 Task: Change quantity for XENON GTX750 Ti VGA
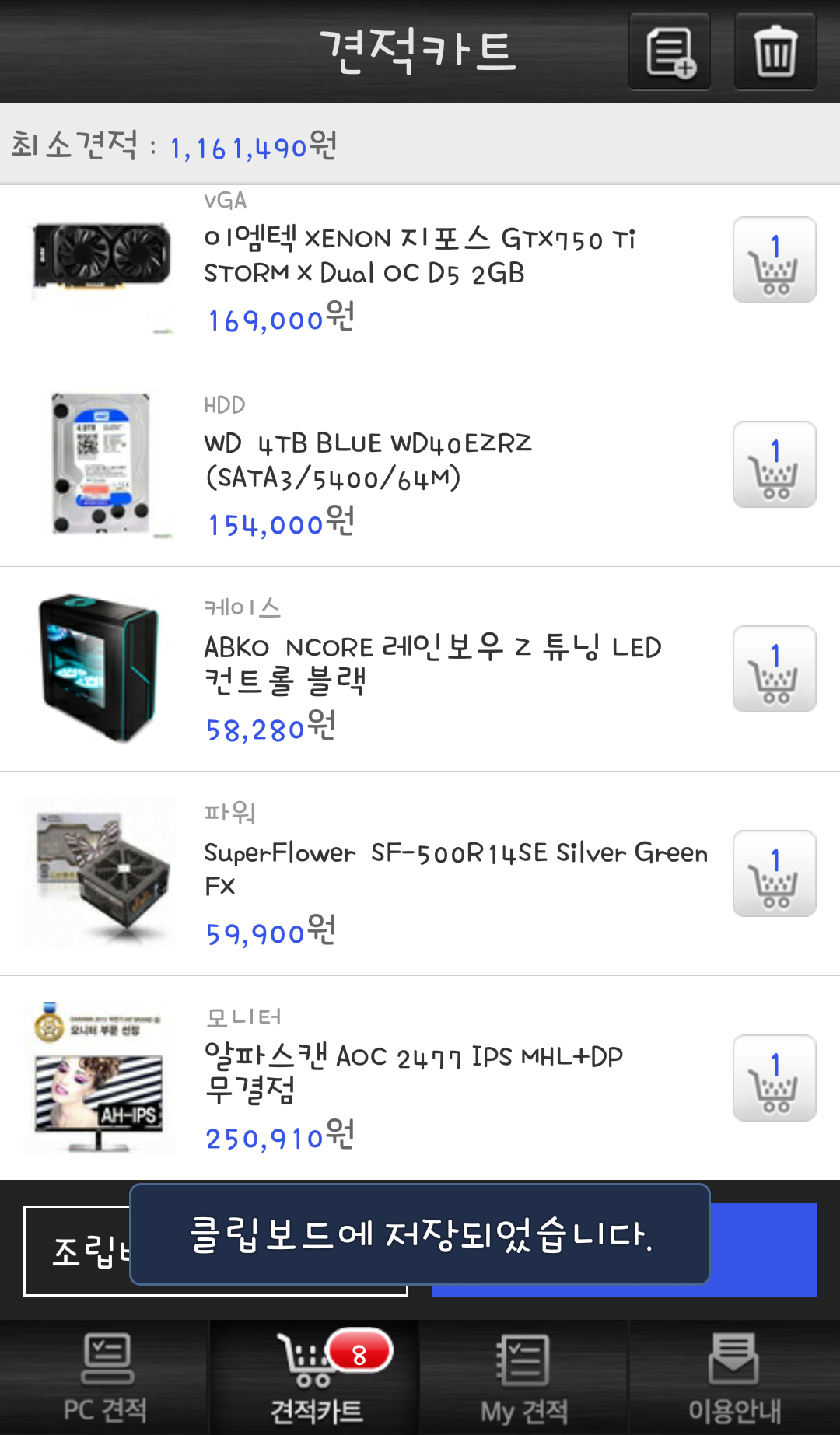(x=774, y=260)
